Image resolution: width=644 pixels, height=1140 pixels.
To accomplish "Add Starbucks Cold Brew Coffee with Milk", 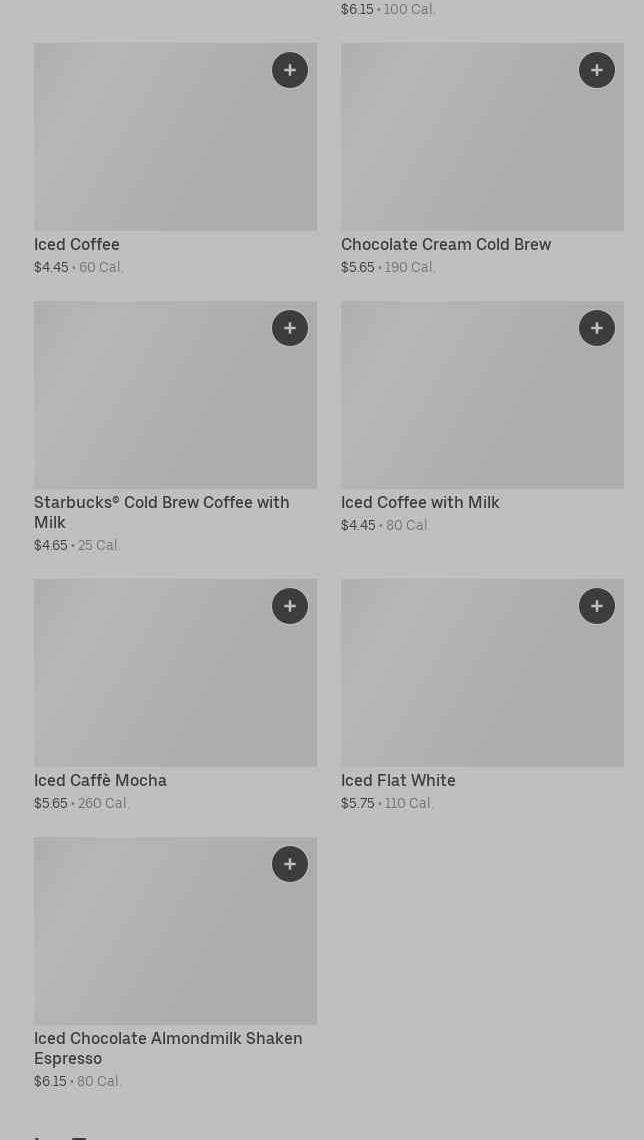I will click(290, 328).
